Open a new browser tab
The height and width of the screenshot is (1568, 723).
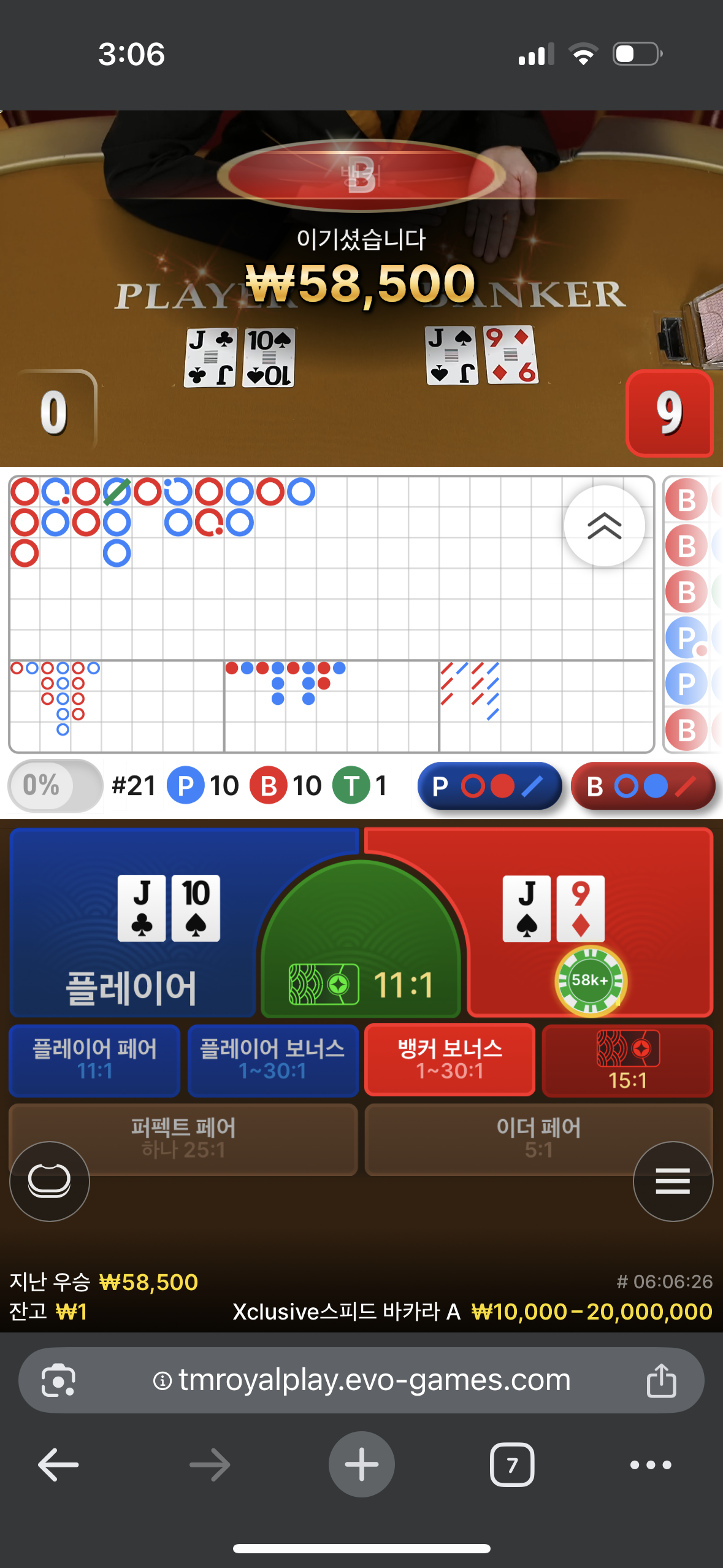coord(361,1464)
